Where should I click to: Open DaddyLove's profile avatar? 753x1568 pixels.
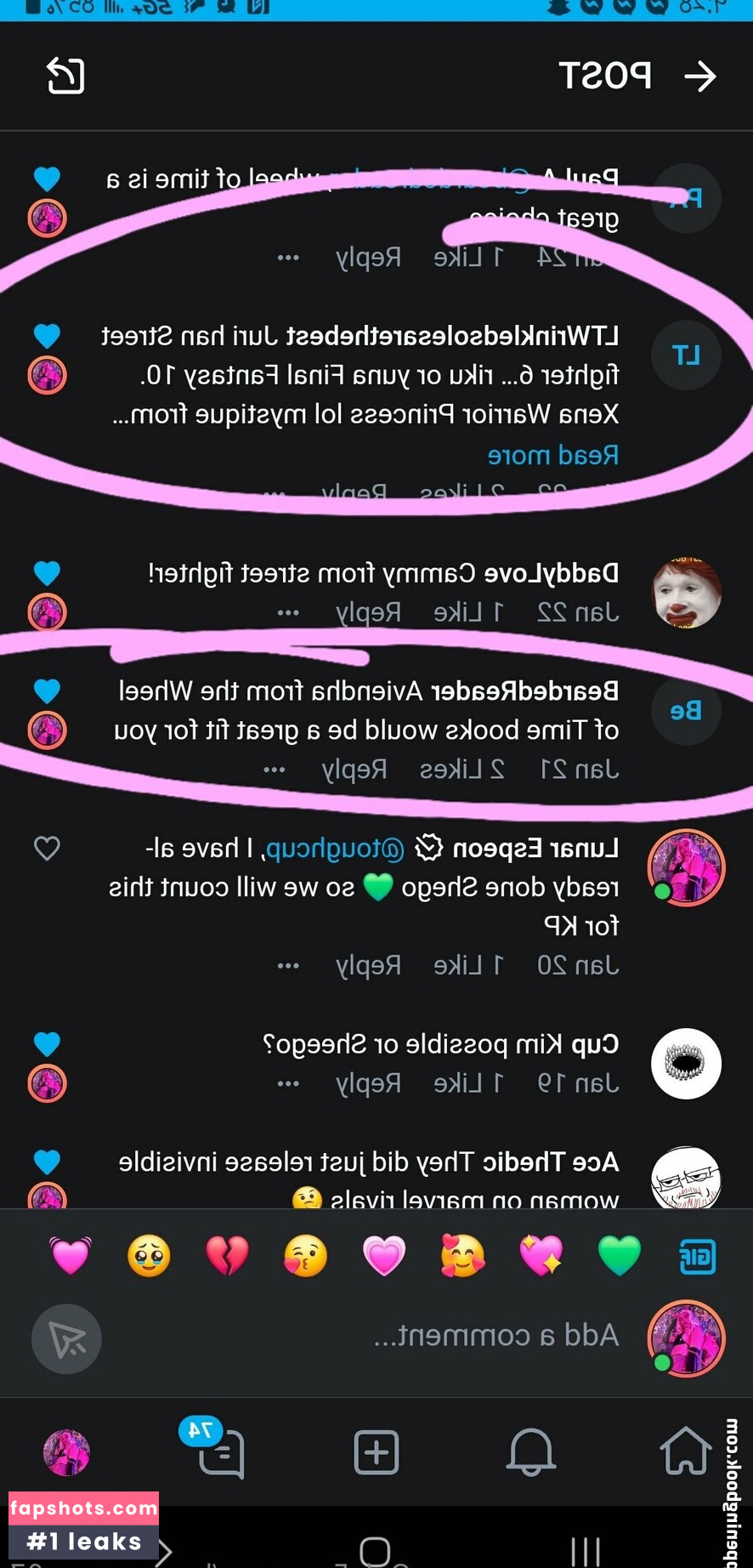coord(686,593)
